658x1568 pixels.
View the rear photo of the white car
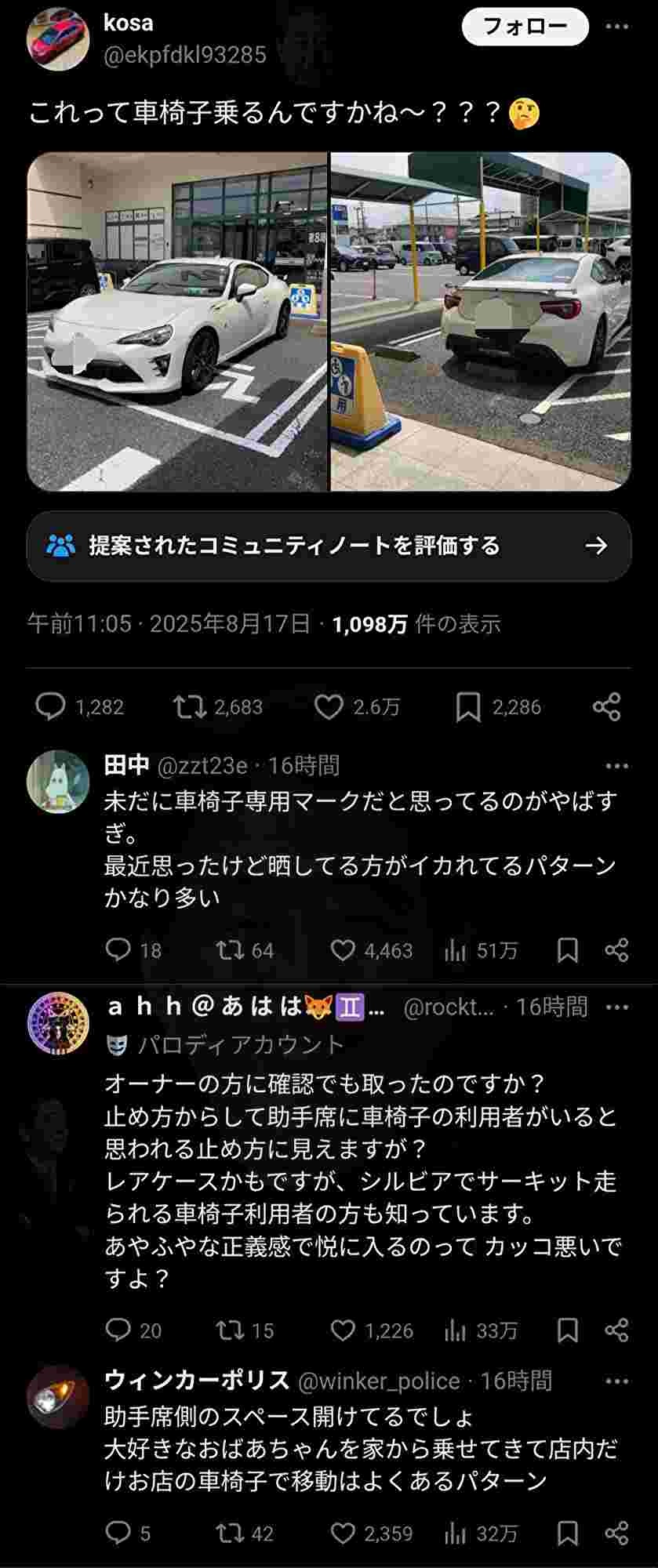pos(480,321)
